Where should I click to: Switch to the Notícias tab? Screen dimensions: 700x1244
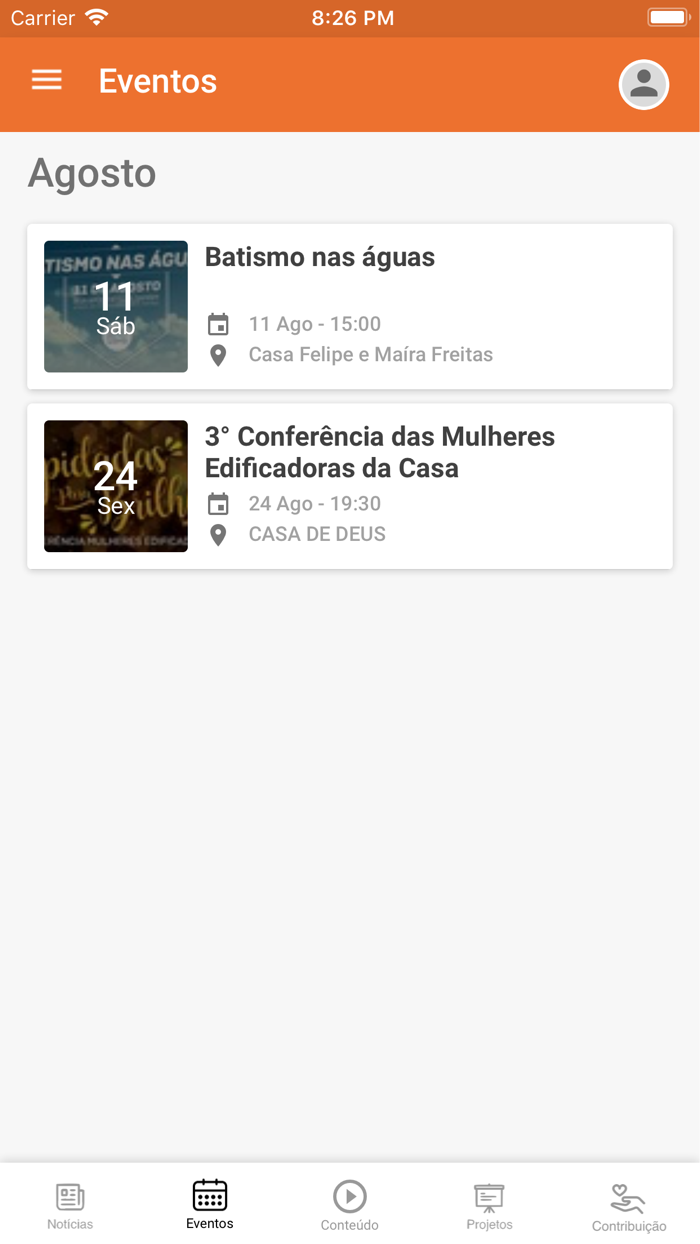pos(70,1204)
